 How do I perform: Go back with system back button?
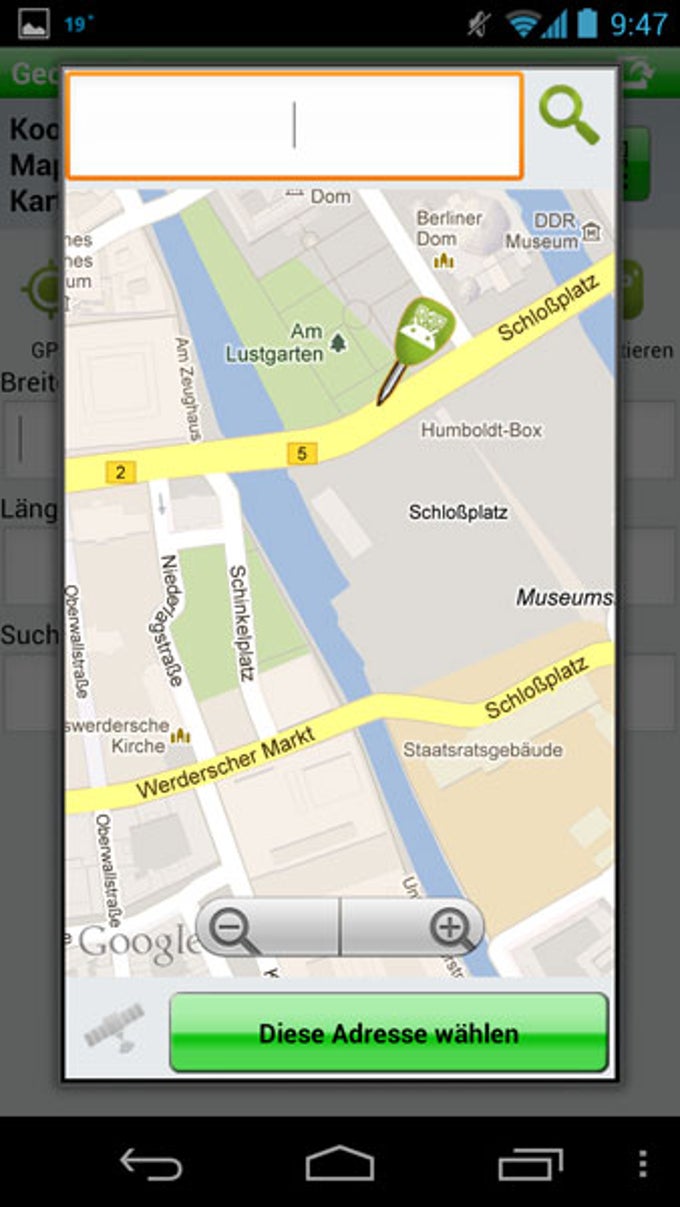click(151, 1164)
